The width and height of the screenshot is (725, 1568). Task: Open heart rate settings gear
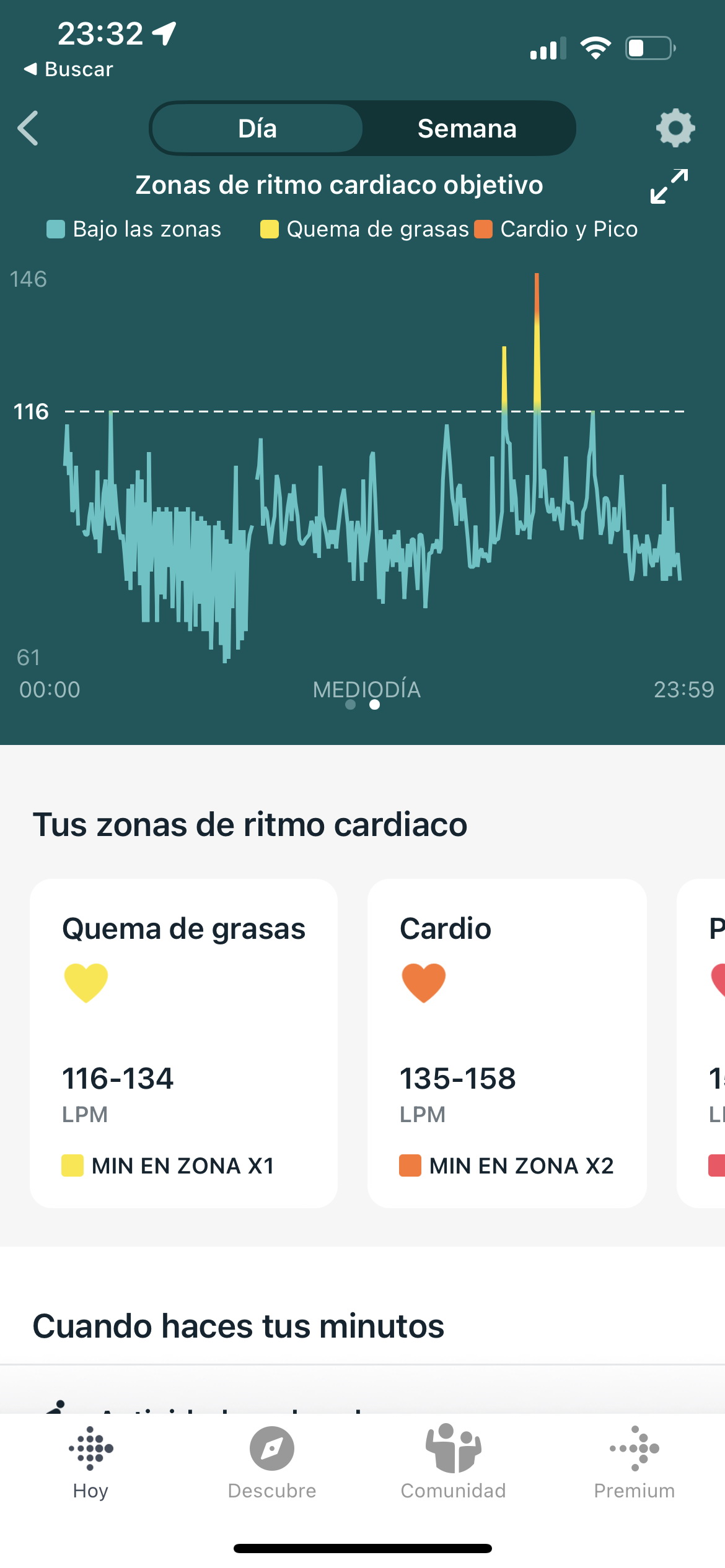point(675,128)
